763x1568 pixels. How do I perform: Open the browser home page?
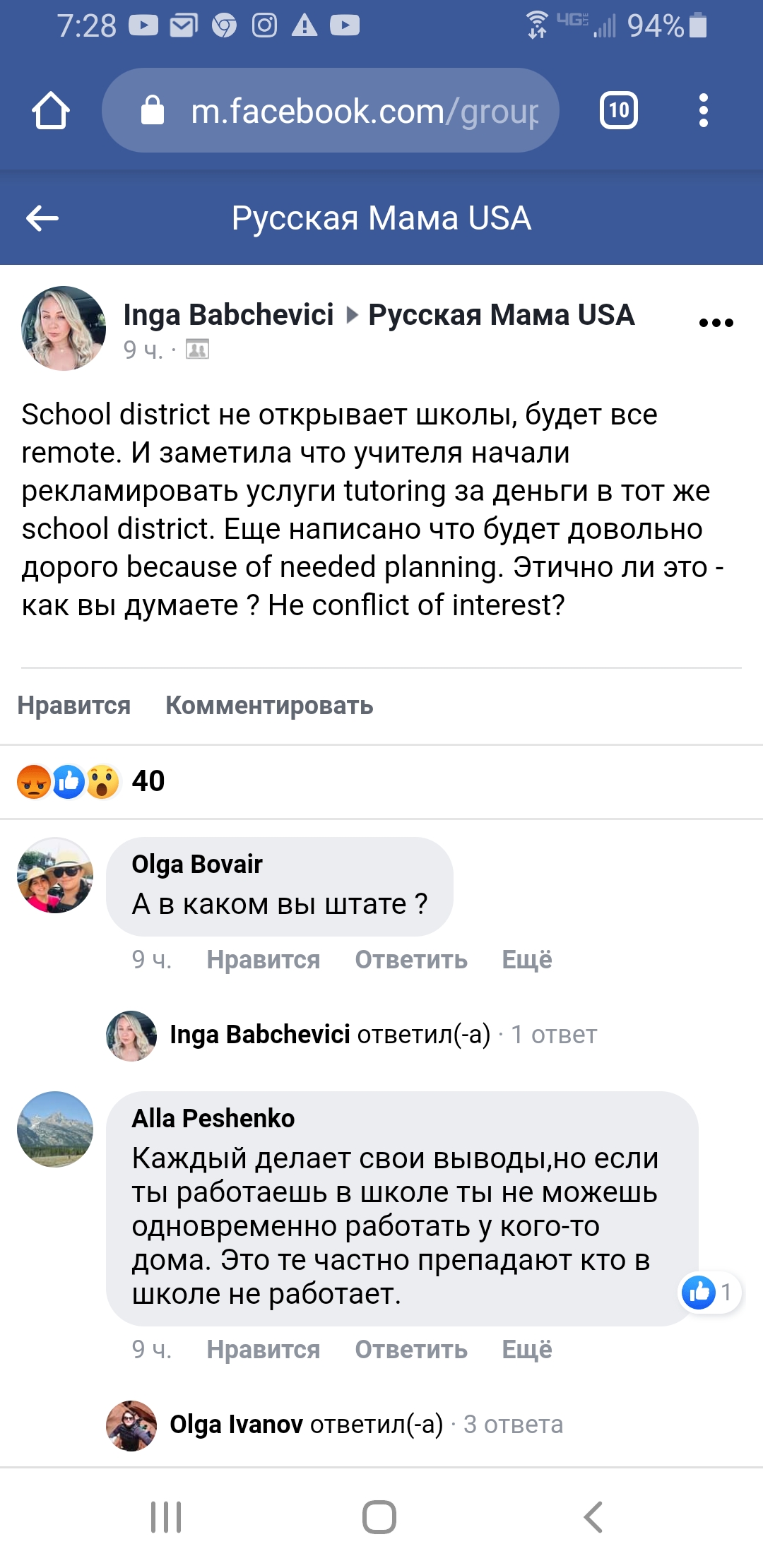pos(51,111)
